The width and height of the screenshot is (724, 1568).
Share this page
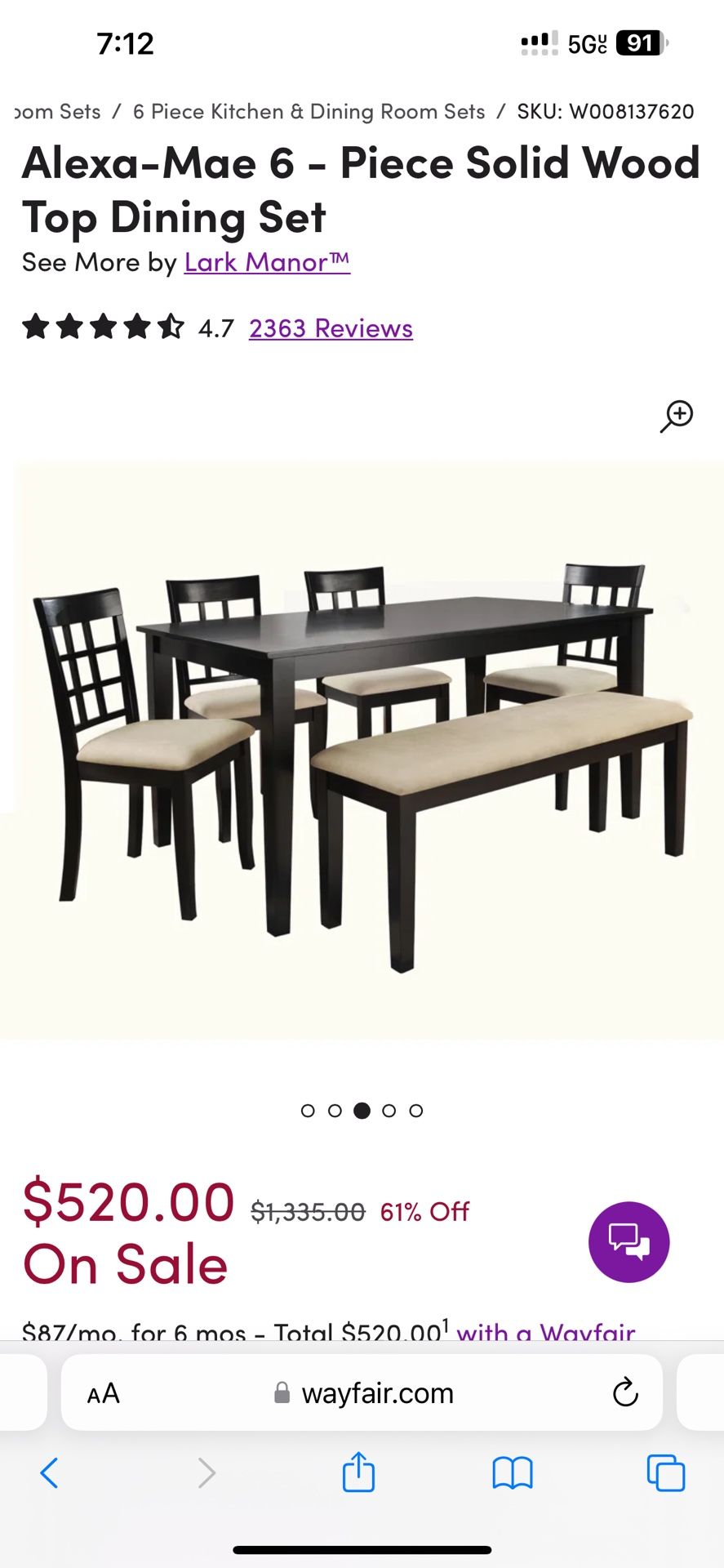click(358, 1472)
